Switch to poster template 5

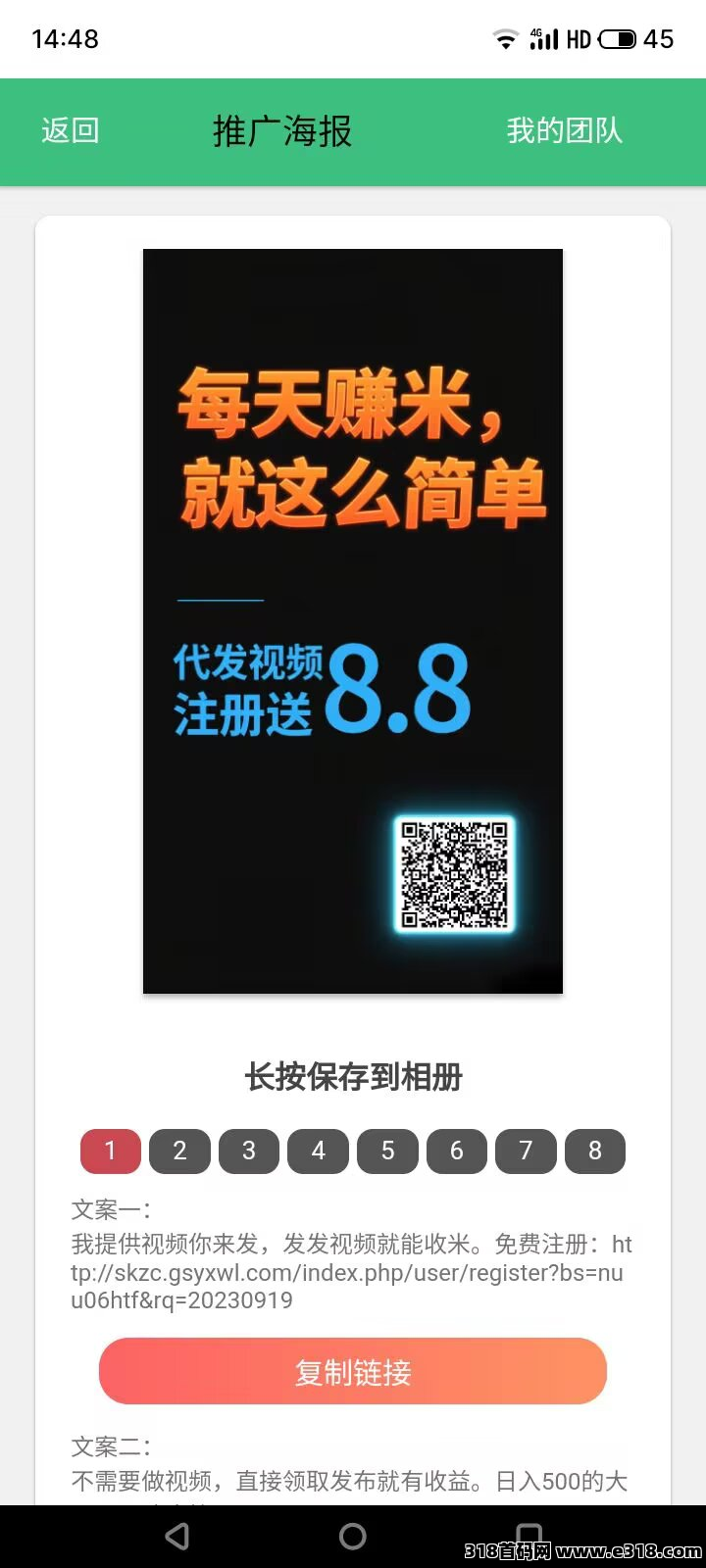(387, 1151)
